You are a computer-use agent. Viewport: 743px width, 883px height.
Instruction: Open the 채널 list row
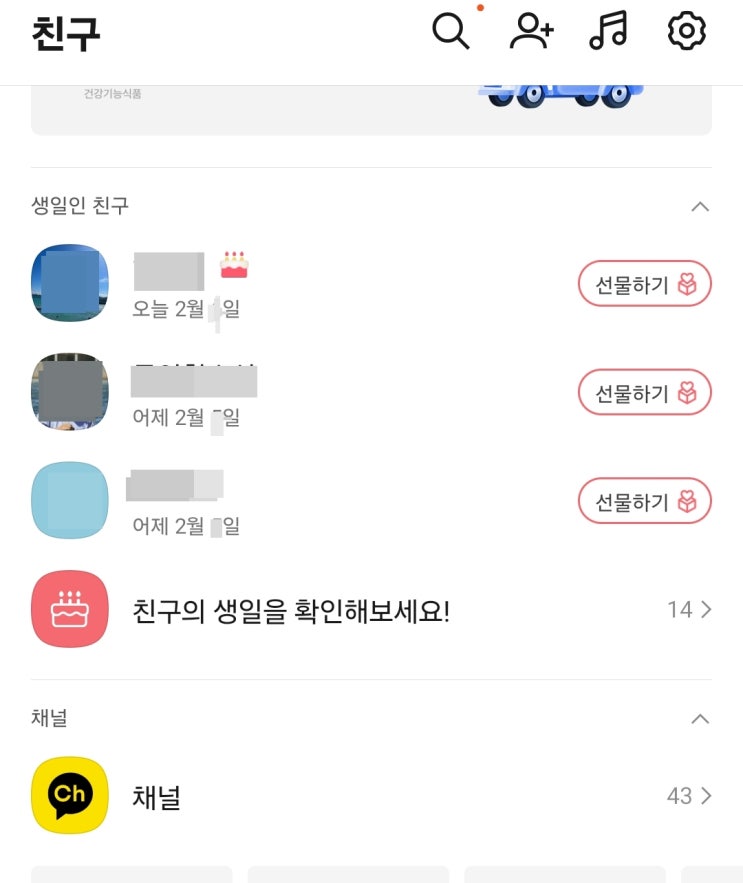pos(371,796)
